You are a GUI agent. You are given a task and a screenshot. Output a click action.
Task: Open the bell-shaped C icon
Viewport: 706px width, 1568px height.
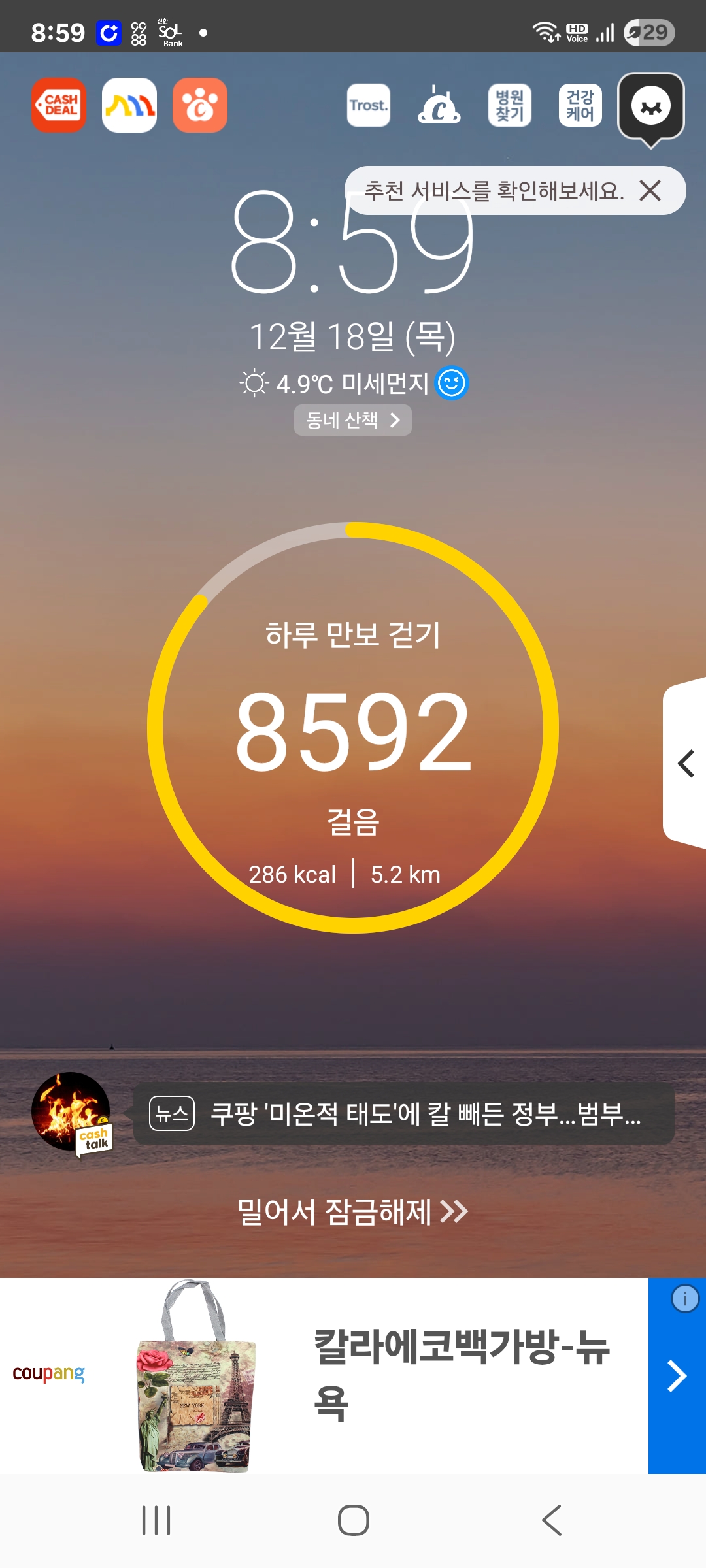coord(439,105)
